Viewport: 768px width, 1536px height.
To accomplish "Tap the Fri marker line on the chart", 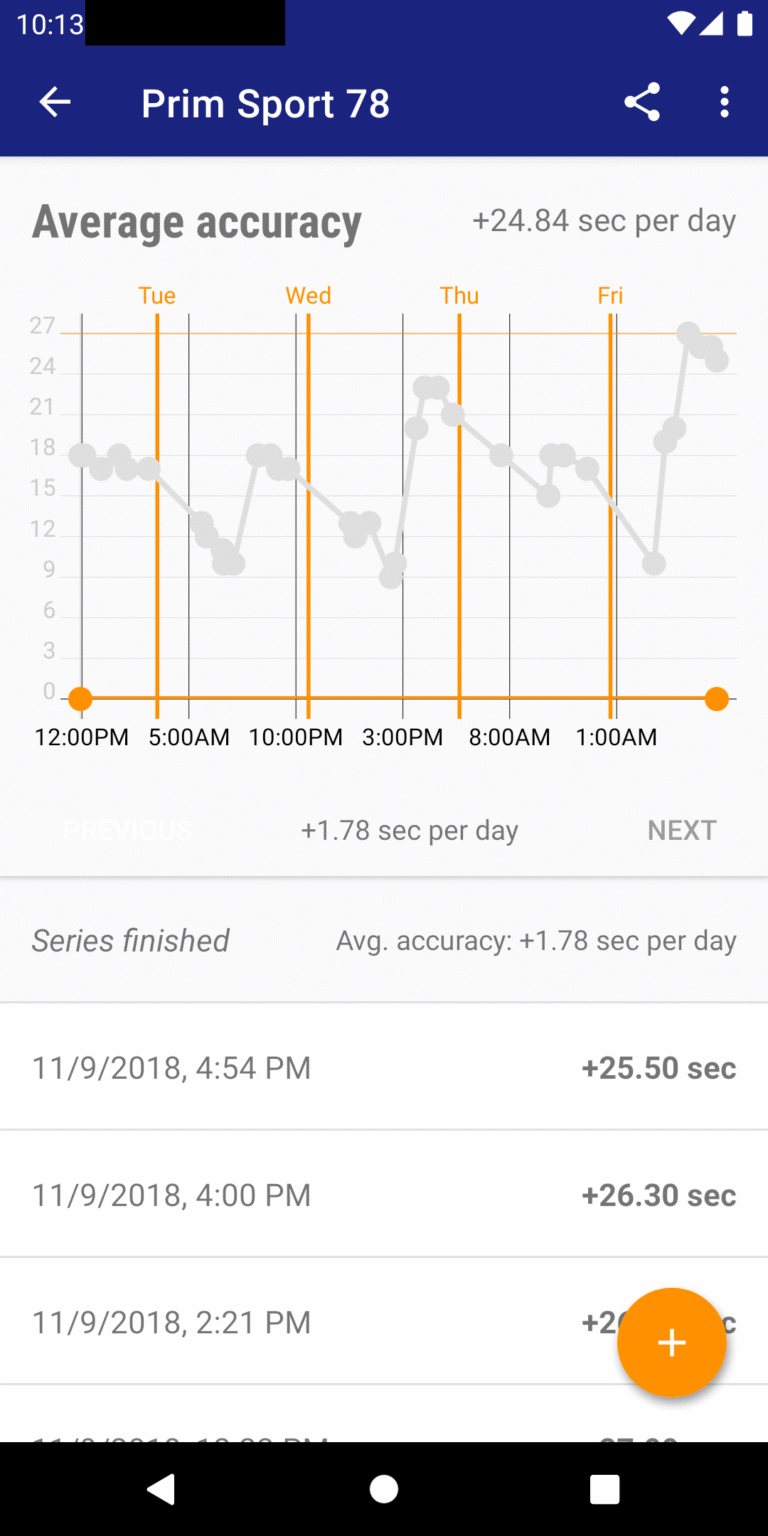I will pos(610,500).
